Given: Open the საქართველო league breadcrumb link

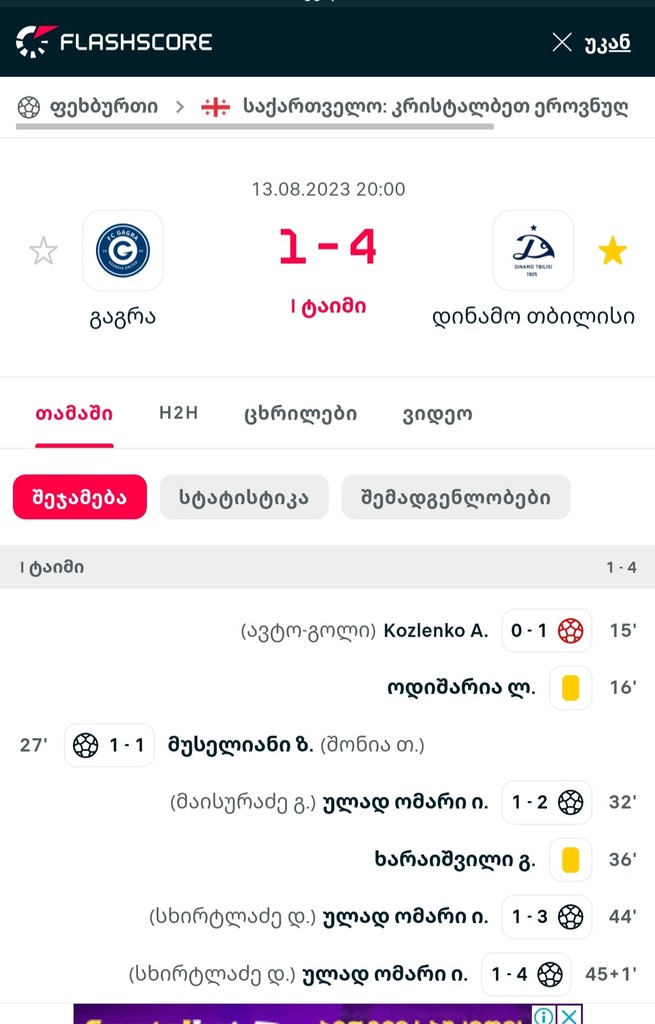Looking at the screenshot, I should pos(434,107).
